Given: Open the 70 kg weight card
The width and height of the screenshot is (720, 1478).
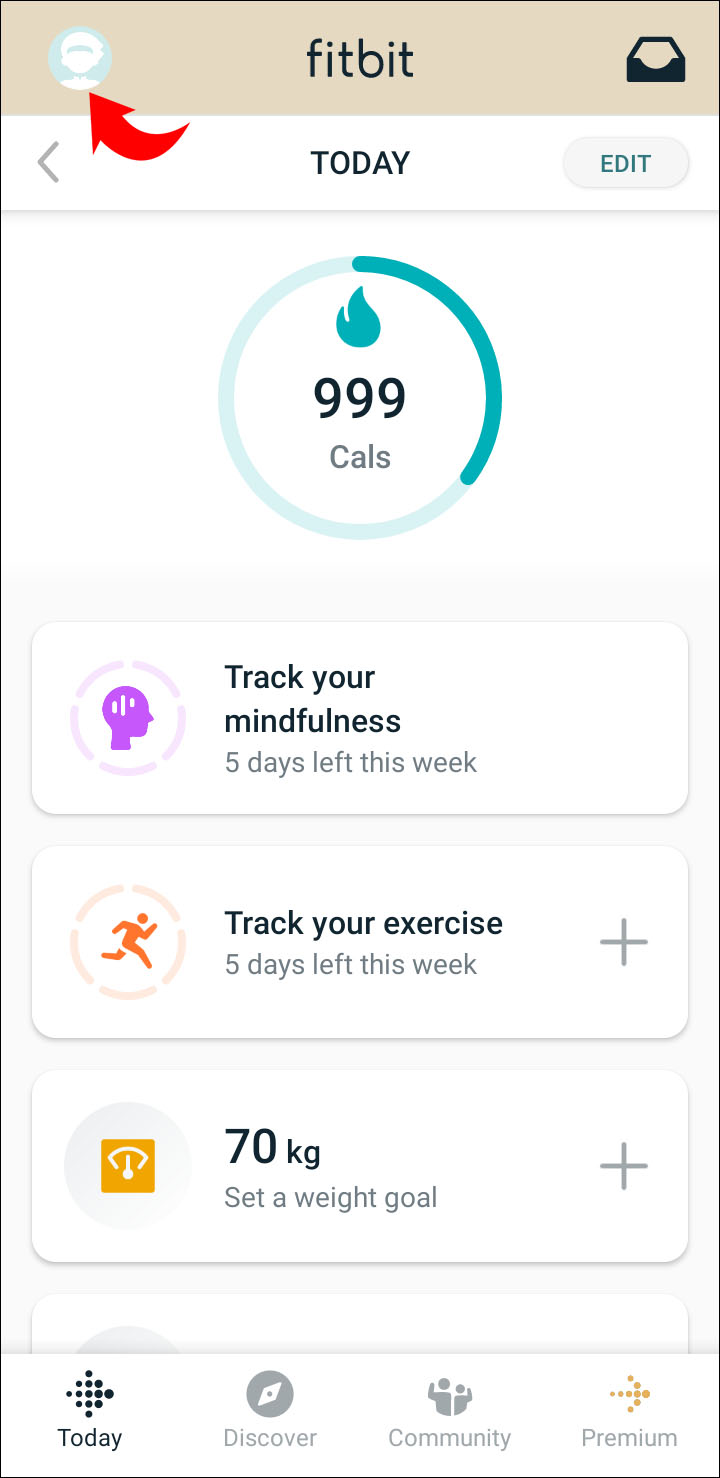Looking at the screenshot, I should click(x=360, y=1166).
